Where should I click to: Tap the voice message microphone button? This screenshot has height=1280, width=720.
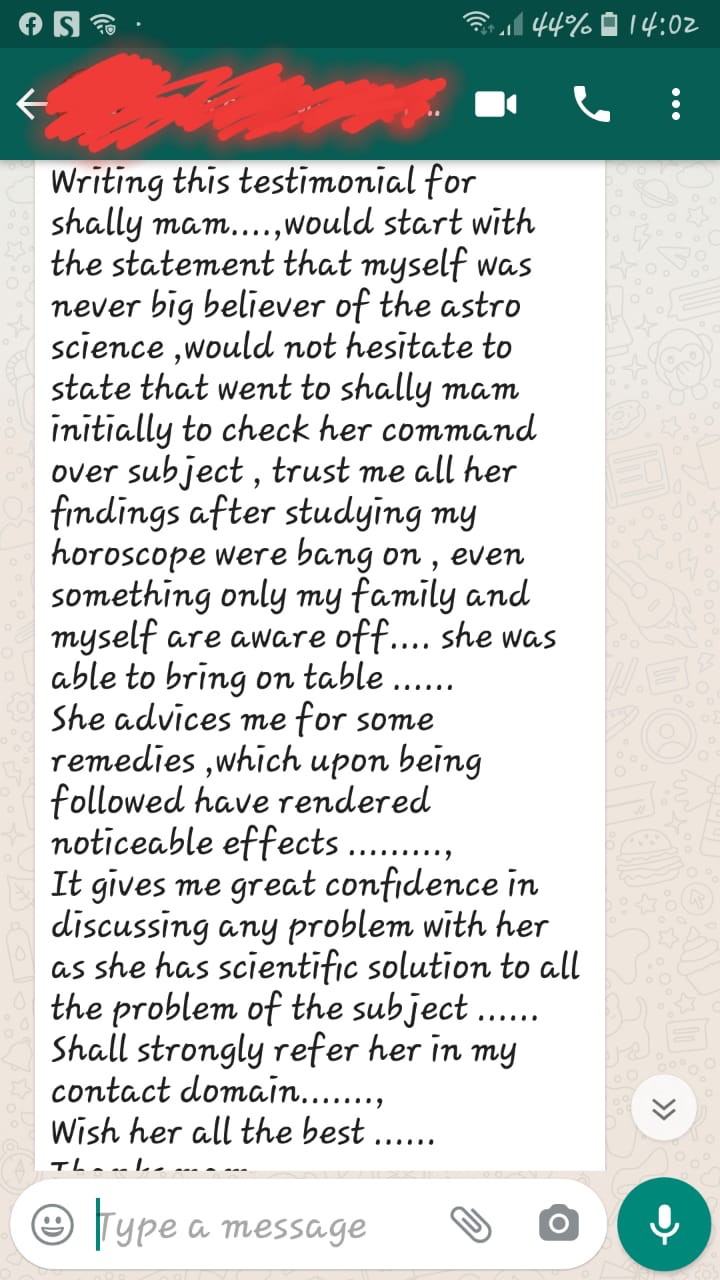click(664, 1225)
